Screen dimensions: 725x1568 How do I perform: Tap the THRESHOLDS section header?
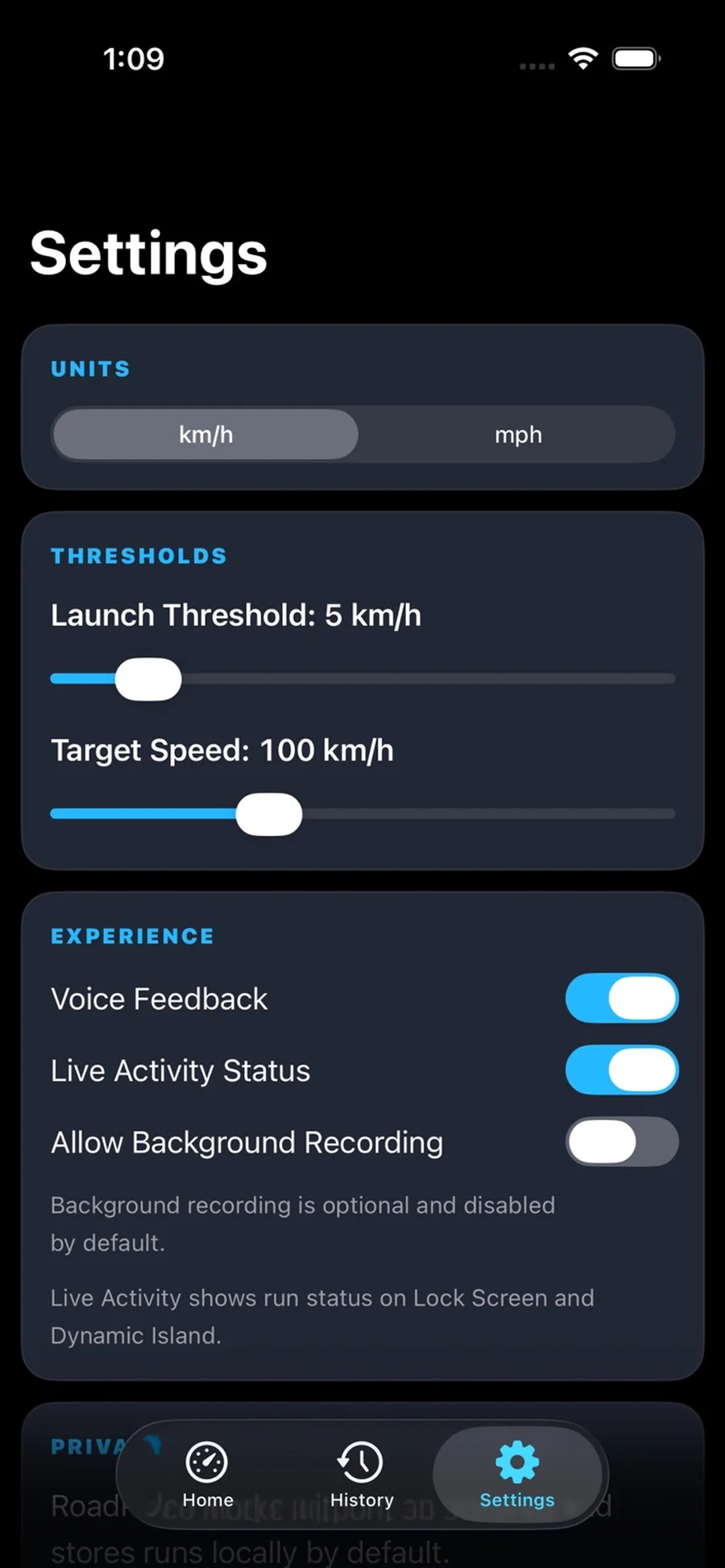pos(139,555)
